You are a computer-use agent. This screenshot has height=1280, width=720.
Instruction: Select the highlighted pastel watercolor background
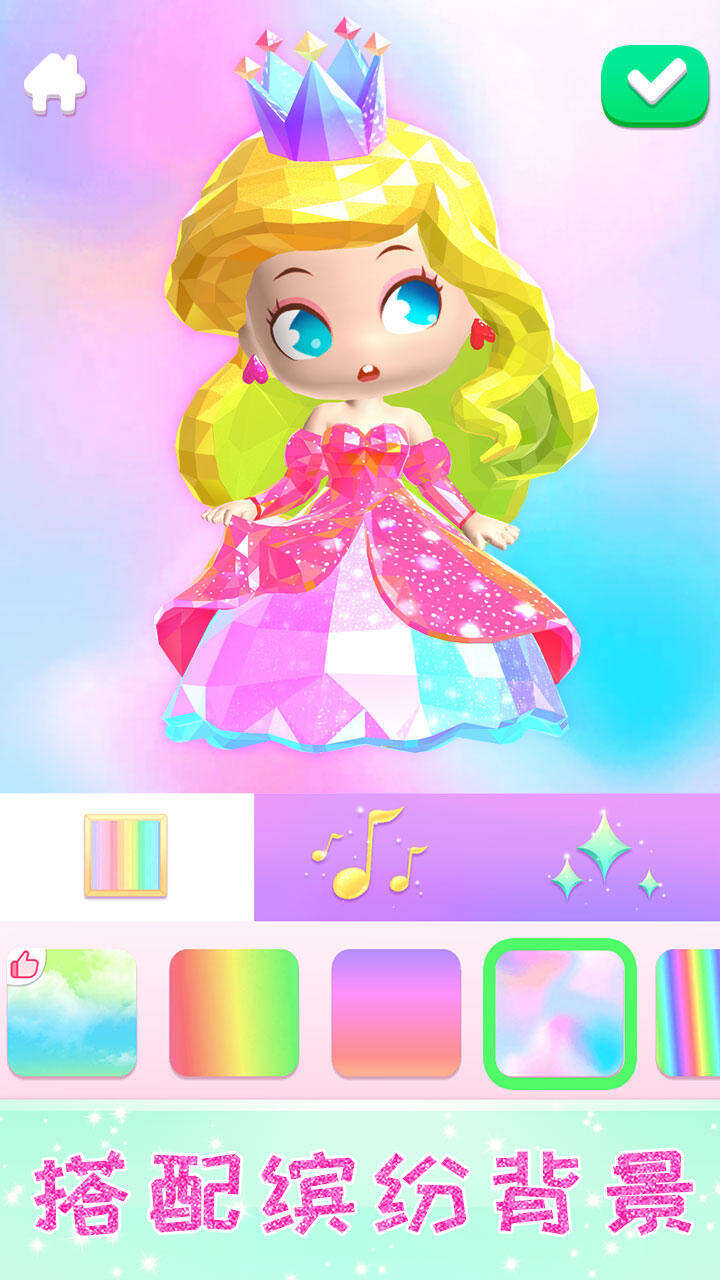tap(560, 1012)
